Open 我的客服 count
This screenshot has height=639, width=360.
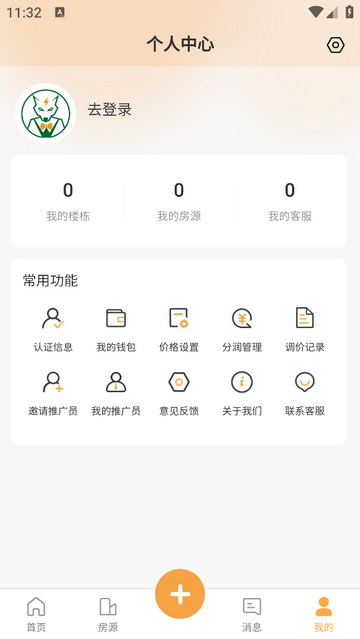click(290, 201)
